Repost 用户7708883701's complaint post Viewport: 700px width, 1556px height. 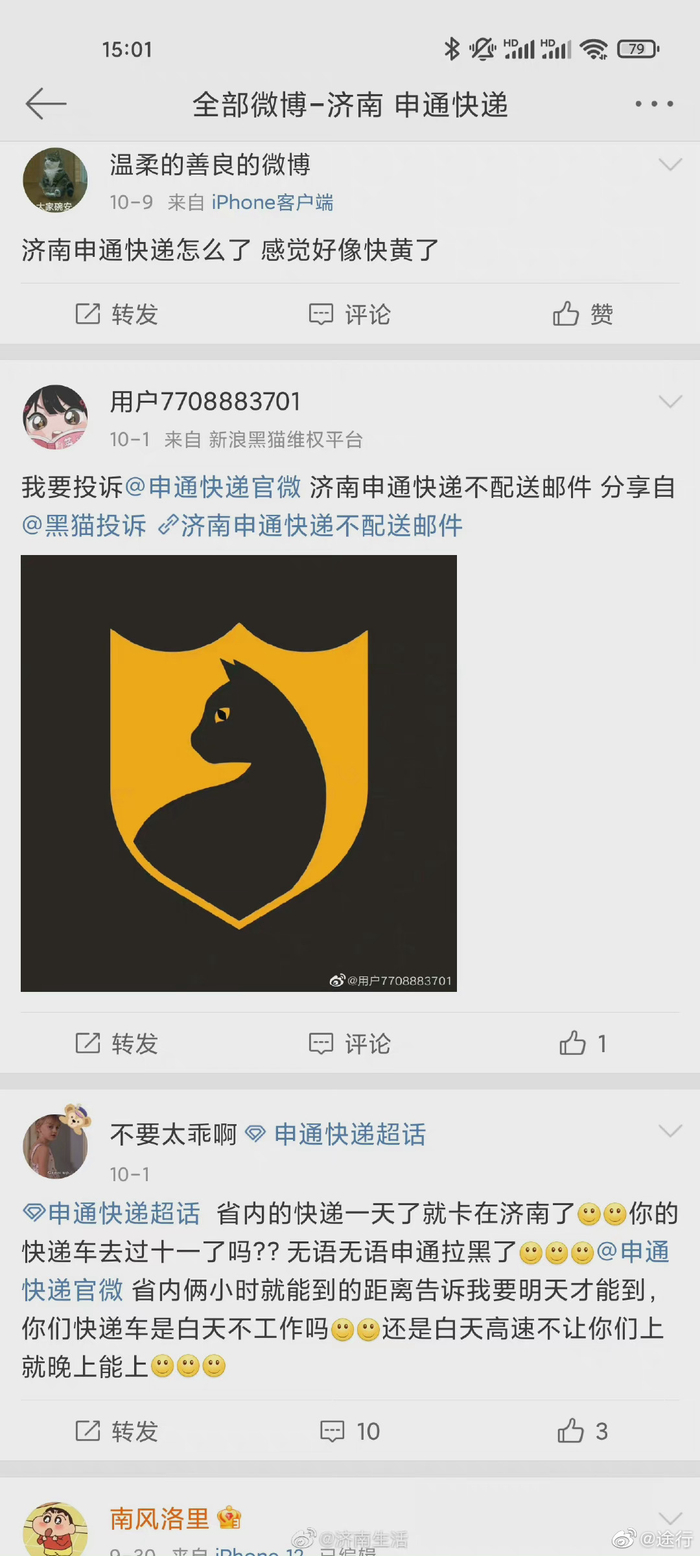[x=117, y=1044]
